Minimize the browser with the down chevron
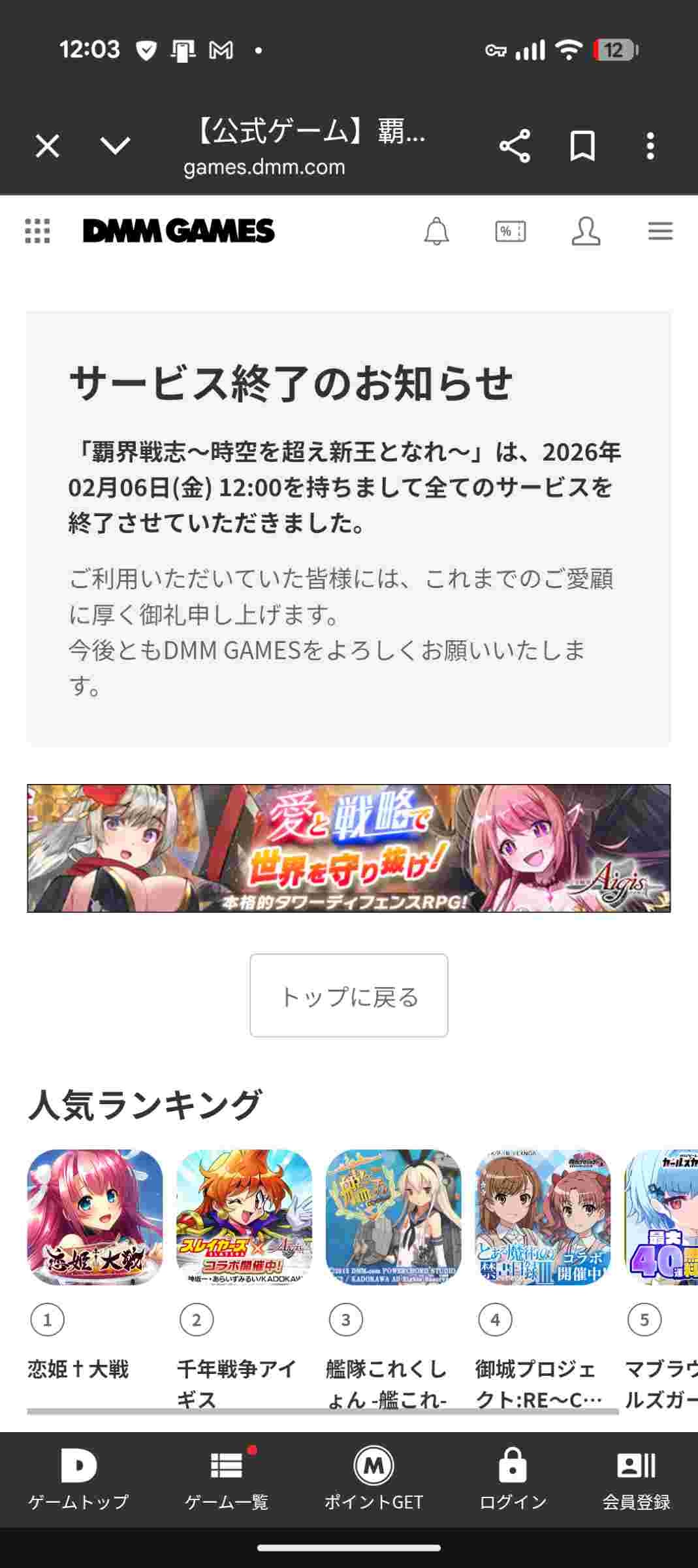 pos(115,146)
